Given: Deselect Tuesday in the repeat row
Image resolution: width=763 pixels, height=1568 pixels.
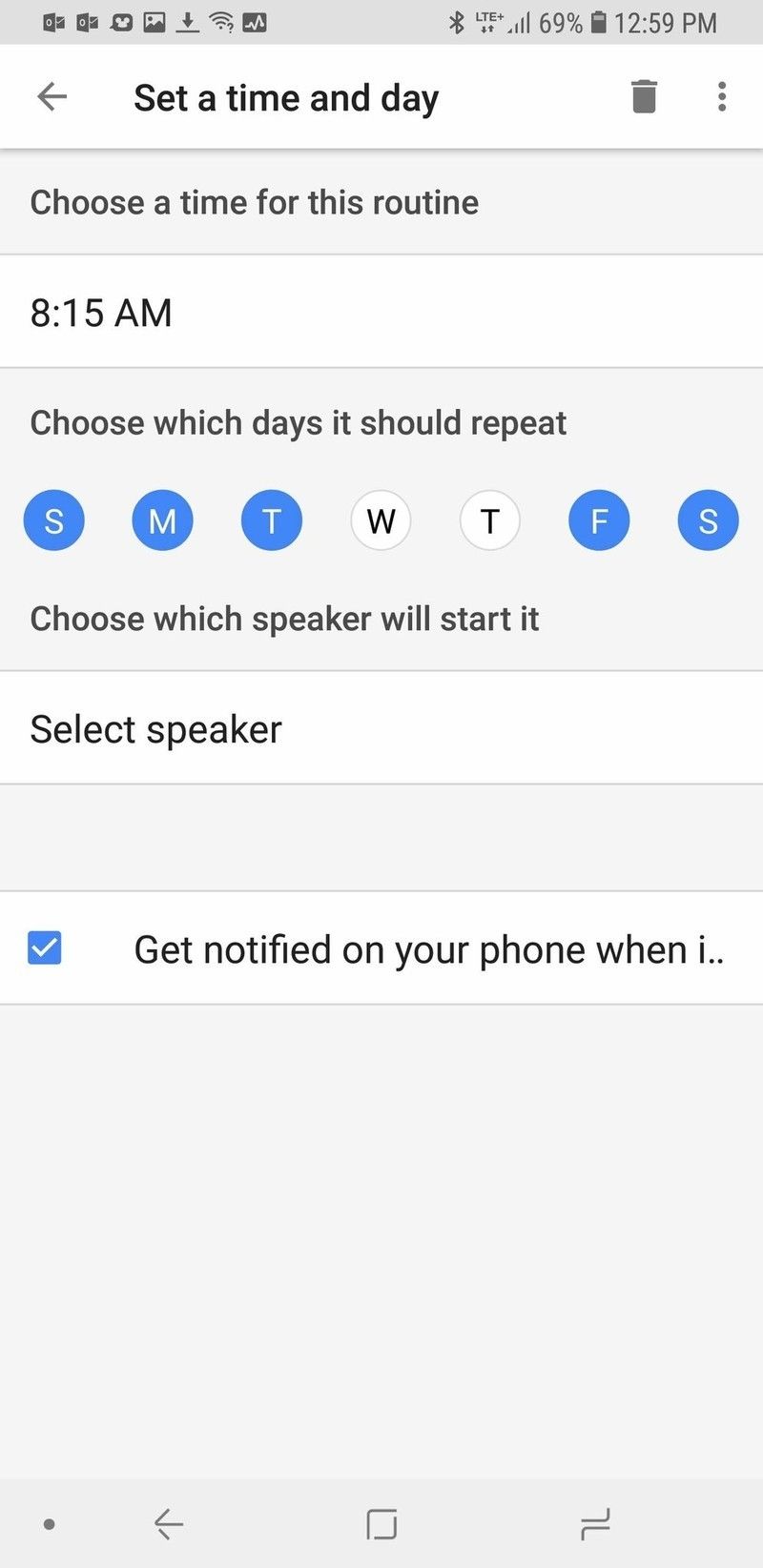Looking at the screenshot, I should click(271, 519).
